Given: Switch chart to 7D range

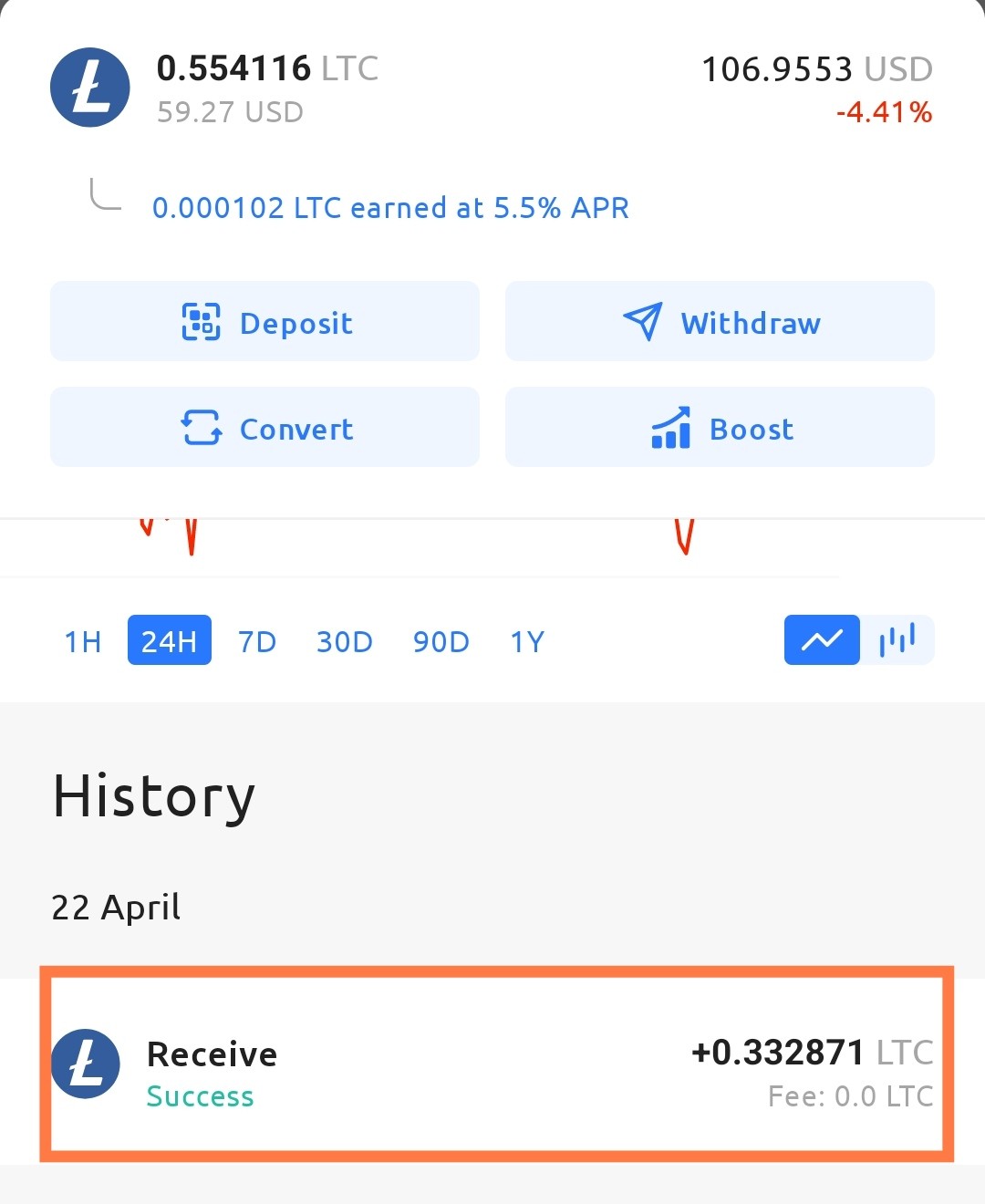Looking at the screenshot, I should pyautogui.click(x=257, y=641).
